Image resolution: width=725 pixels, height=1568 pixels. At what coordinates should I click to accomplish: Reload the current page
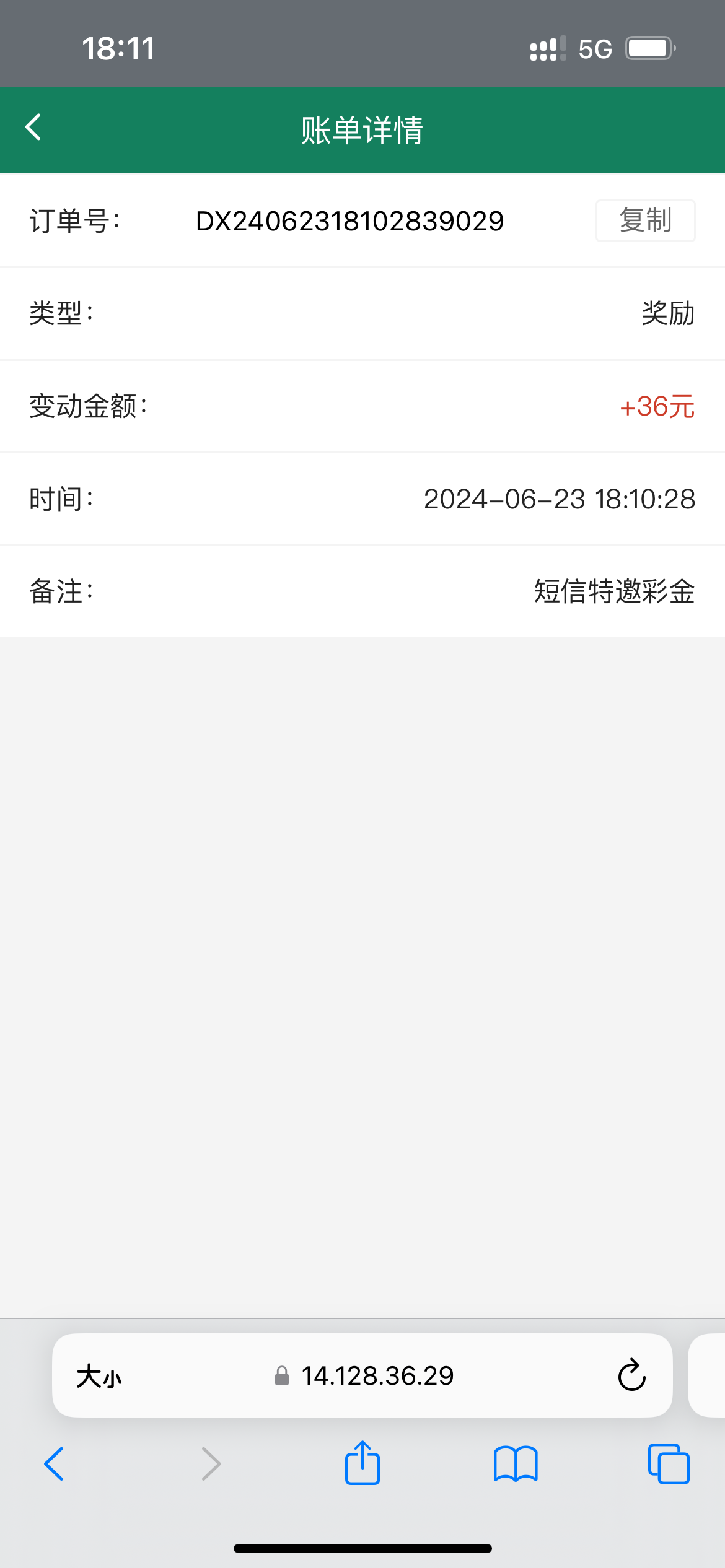click(x=631, y=1375)
